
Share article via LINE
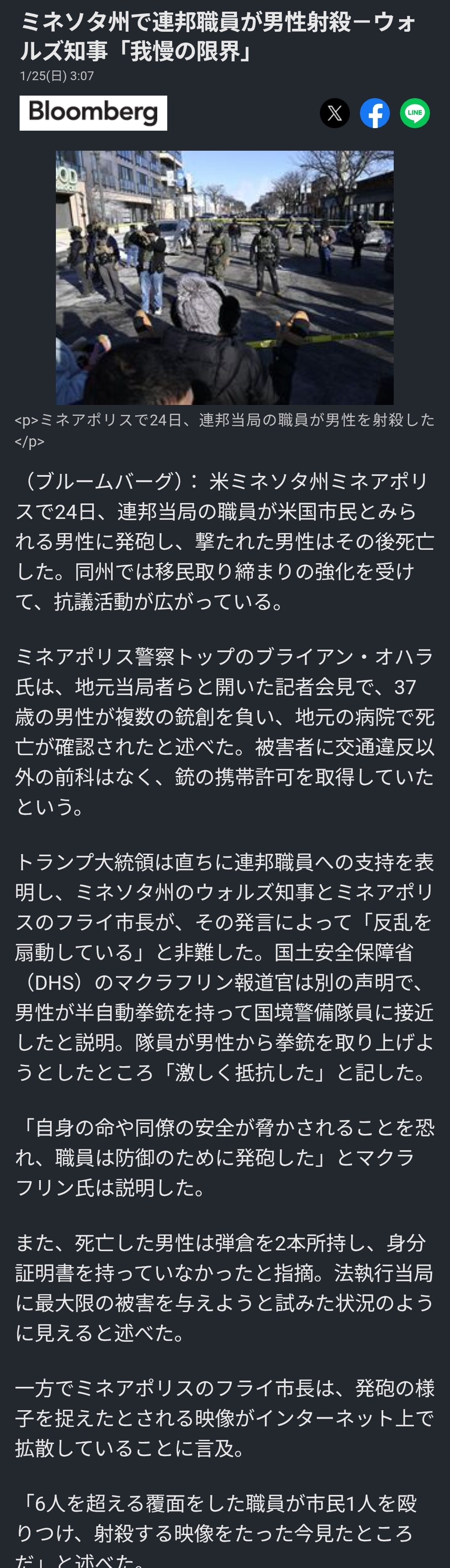[x=415, y=113]
